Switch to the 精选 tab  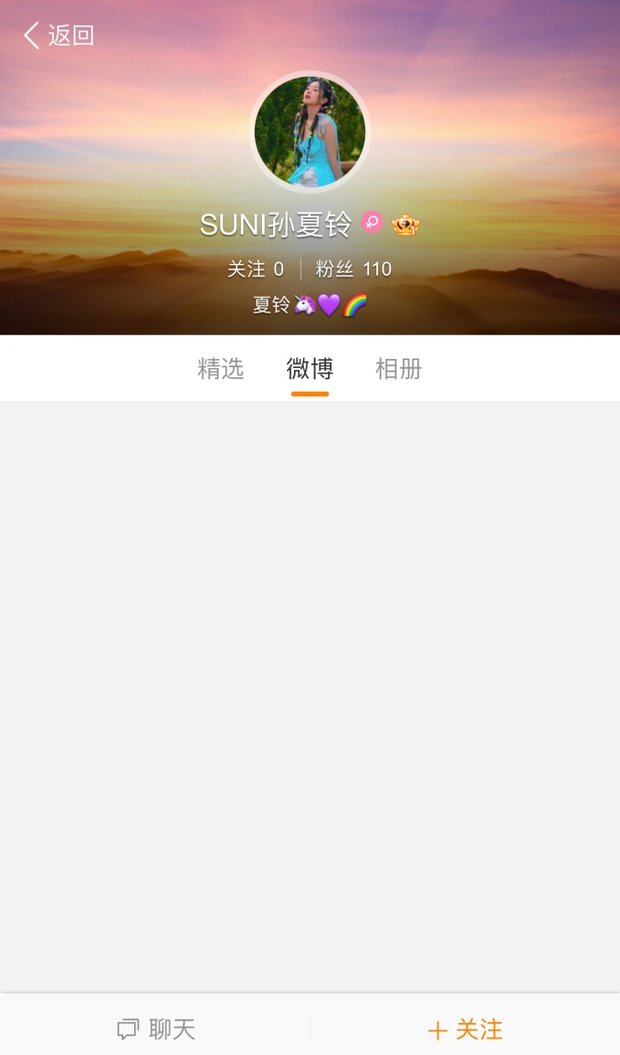[221, 369]
